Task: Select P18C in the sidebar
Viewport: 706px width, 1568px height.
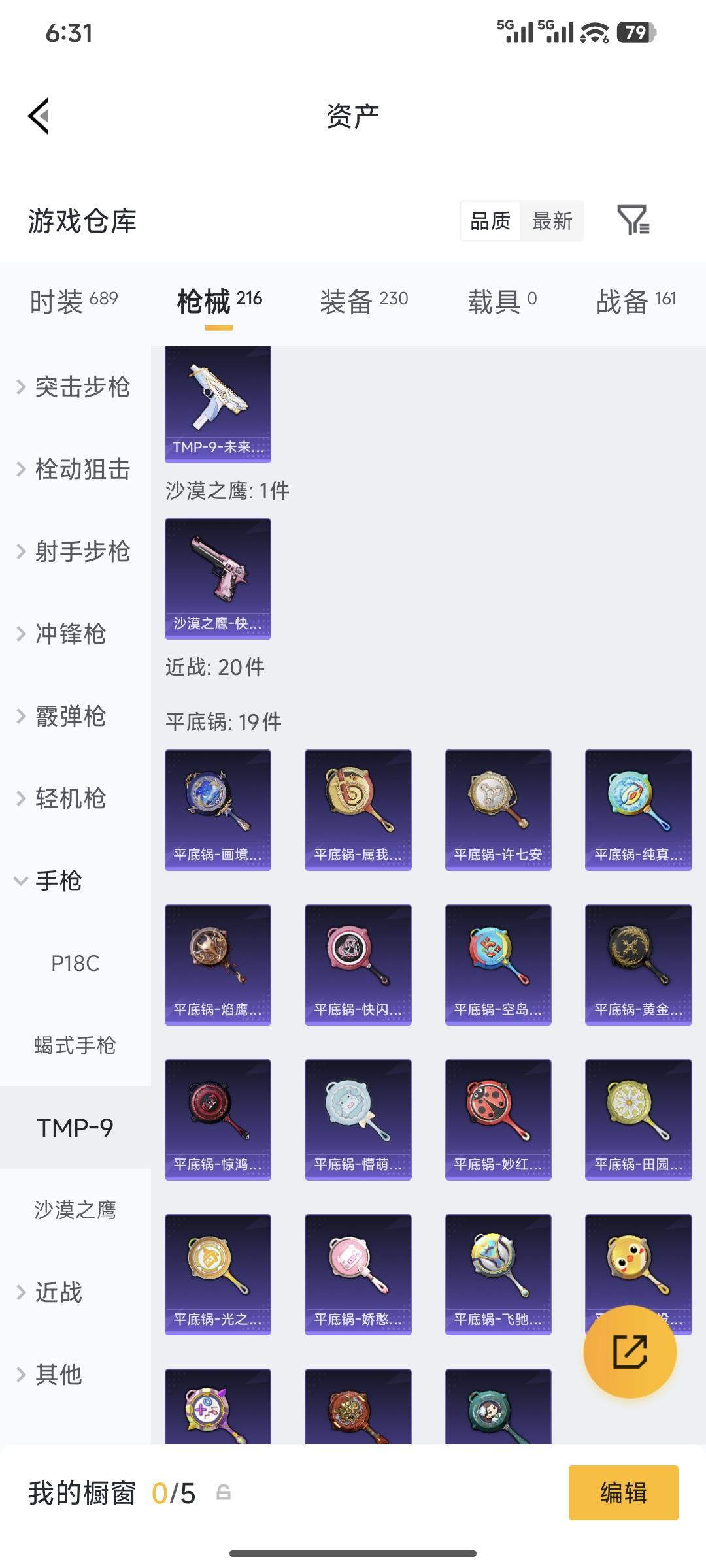Action: click(x=75, y=963)
